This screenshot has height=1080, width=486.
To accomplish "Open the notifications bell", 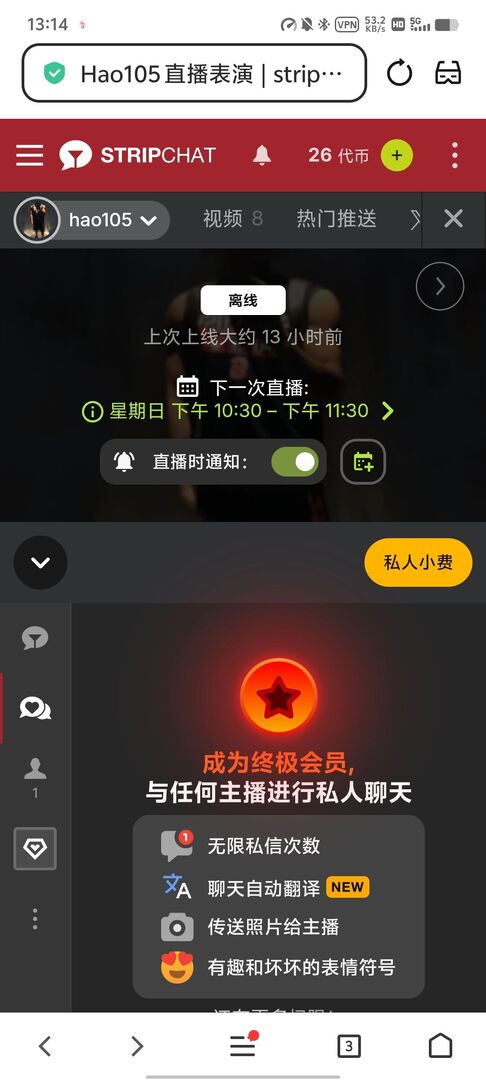I will click(x=262, y=155).
